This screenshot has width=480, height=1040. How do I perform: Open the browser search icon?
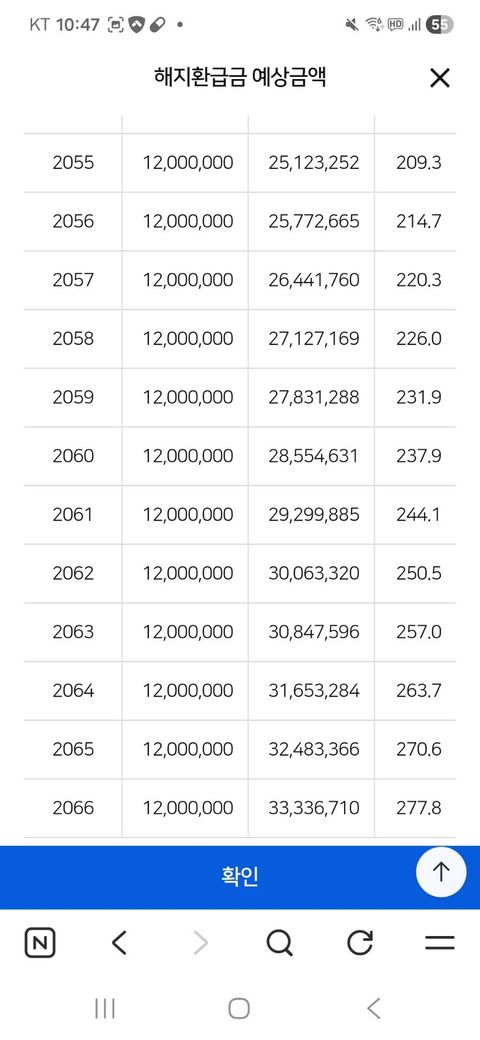(279, 942)
